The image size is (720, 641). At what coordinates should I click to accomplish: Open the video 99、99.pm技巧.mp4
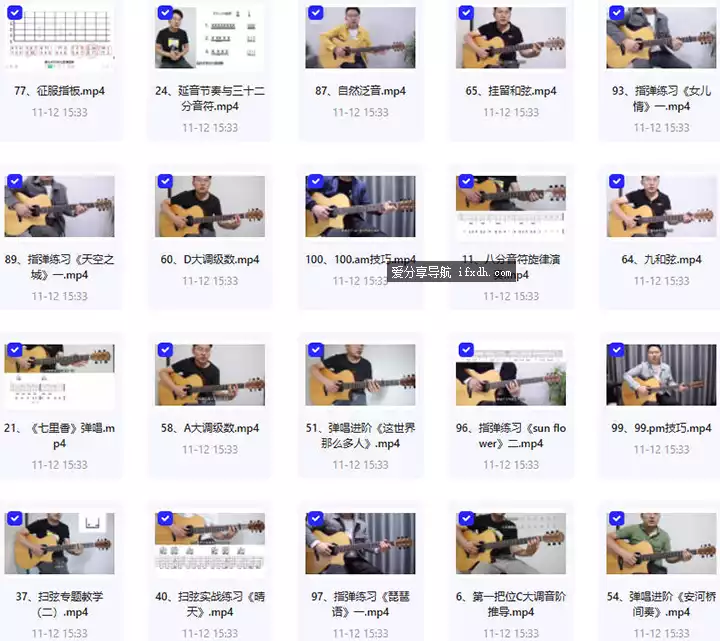[x=661, y=376]
